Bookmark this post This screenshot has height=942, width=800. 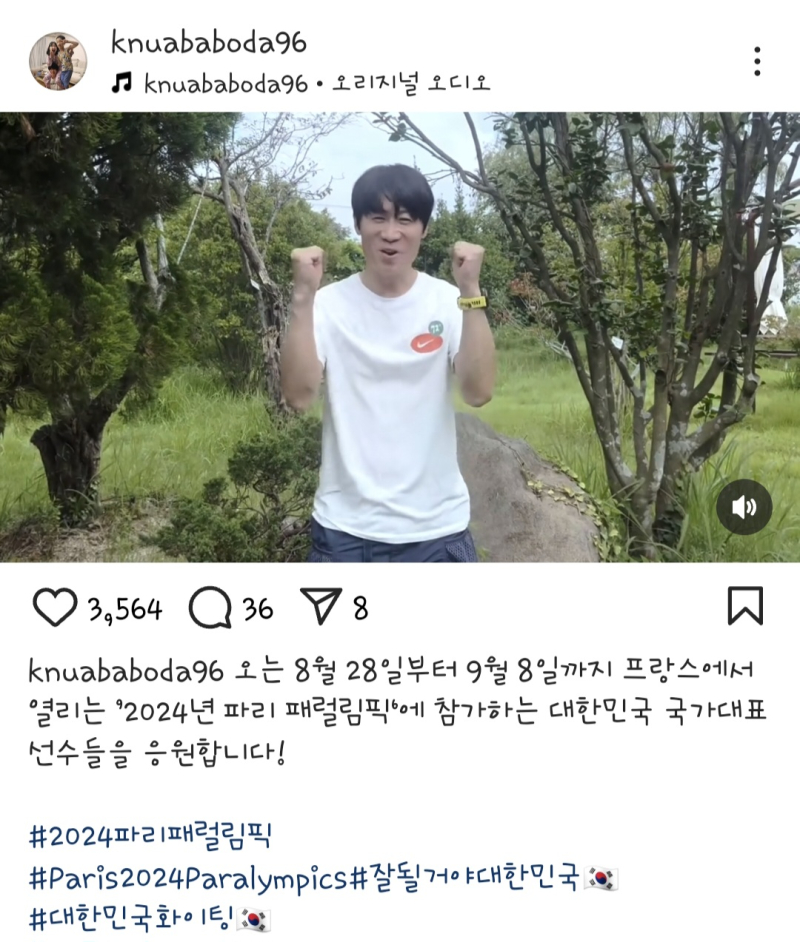point(745,606)
